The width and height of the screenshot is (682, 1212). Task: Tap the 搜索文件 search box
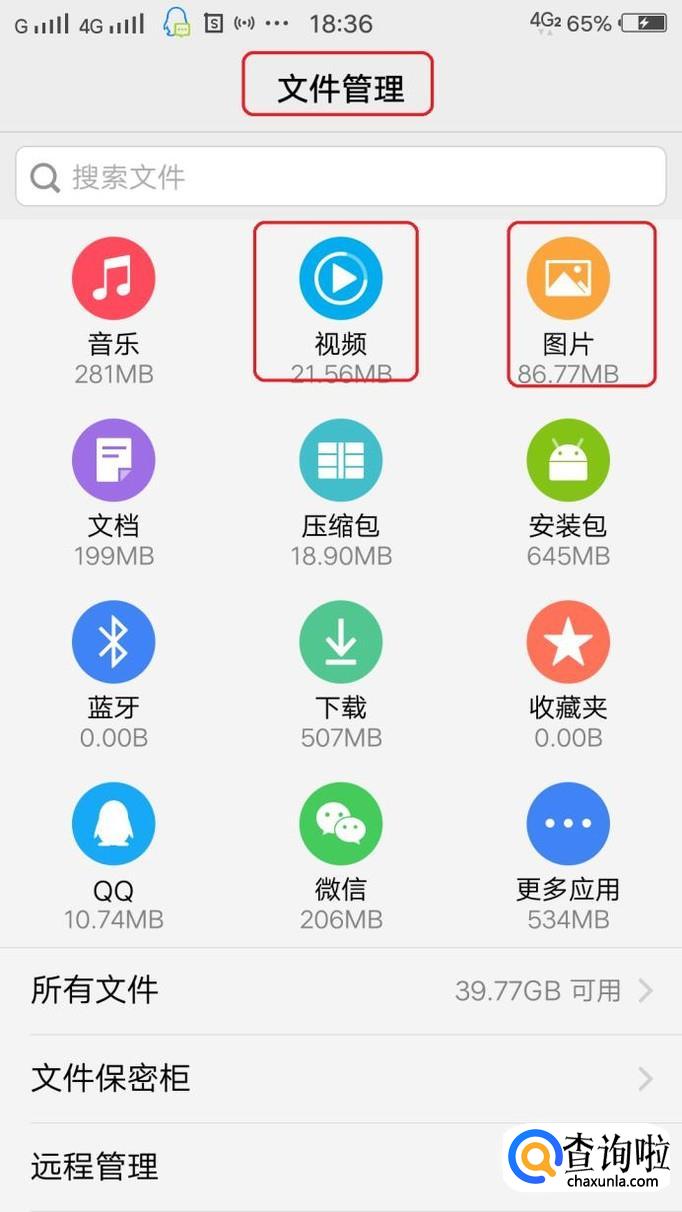pyautogui.click(x=340, y=177)
